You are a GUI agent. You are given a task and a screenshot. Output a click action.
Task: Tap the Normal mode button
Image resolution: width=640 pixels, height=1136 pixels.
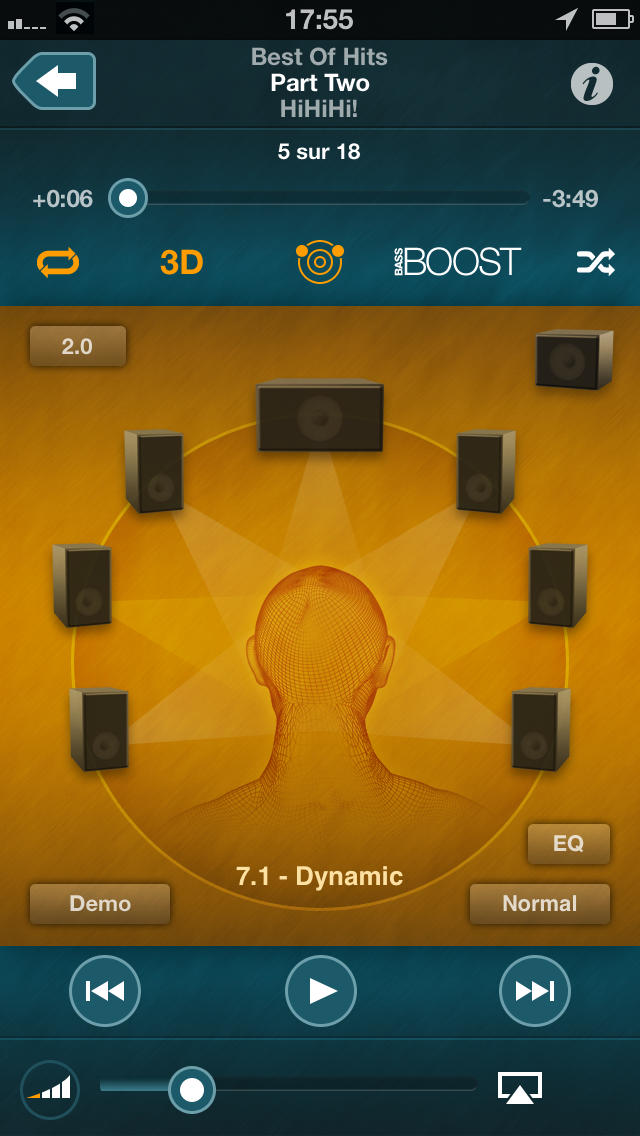540,903
